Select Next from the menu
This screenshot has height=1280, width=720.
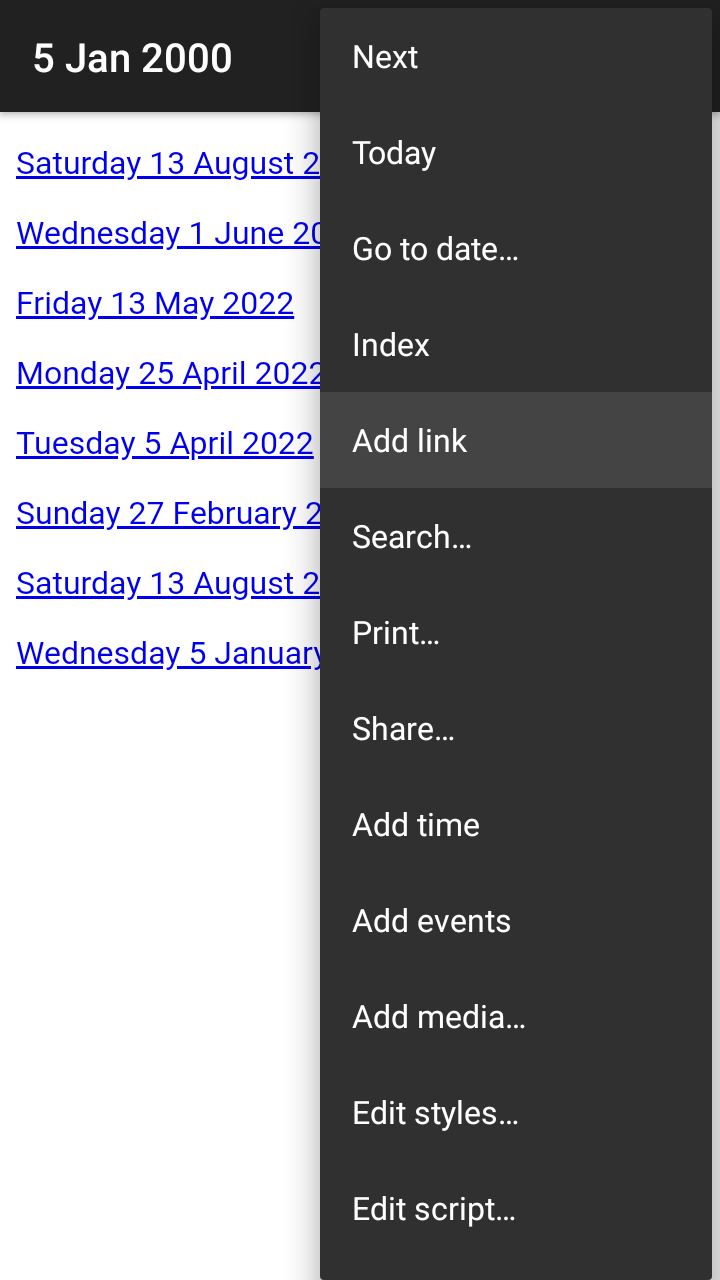[x=385, y=57]
